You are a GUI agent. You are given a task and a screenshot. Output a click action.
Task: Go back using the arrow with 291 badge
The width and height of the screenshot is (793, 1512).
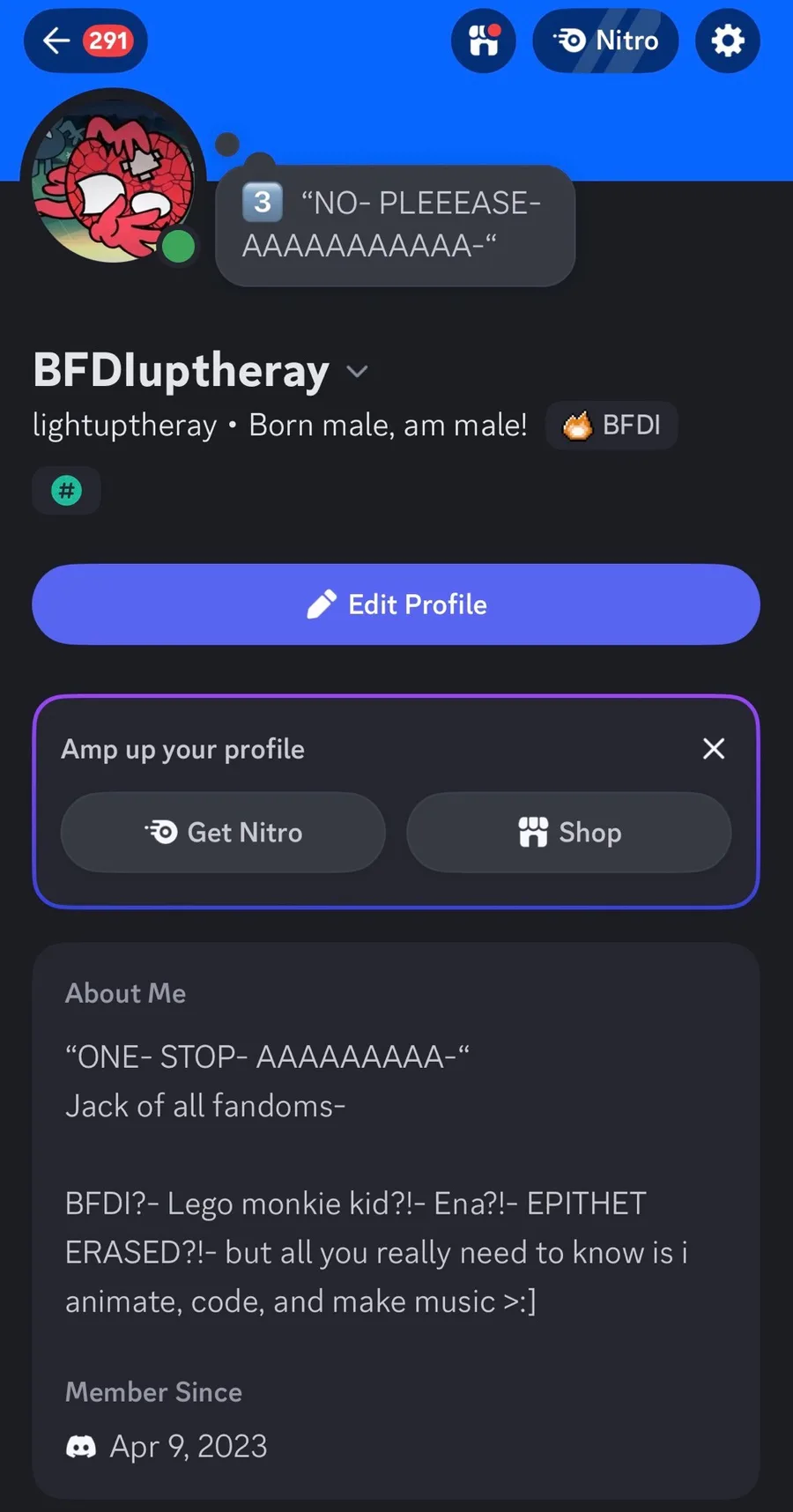tap(85, 41)
